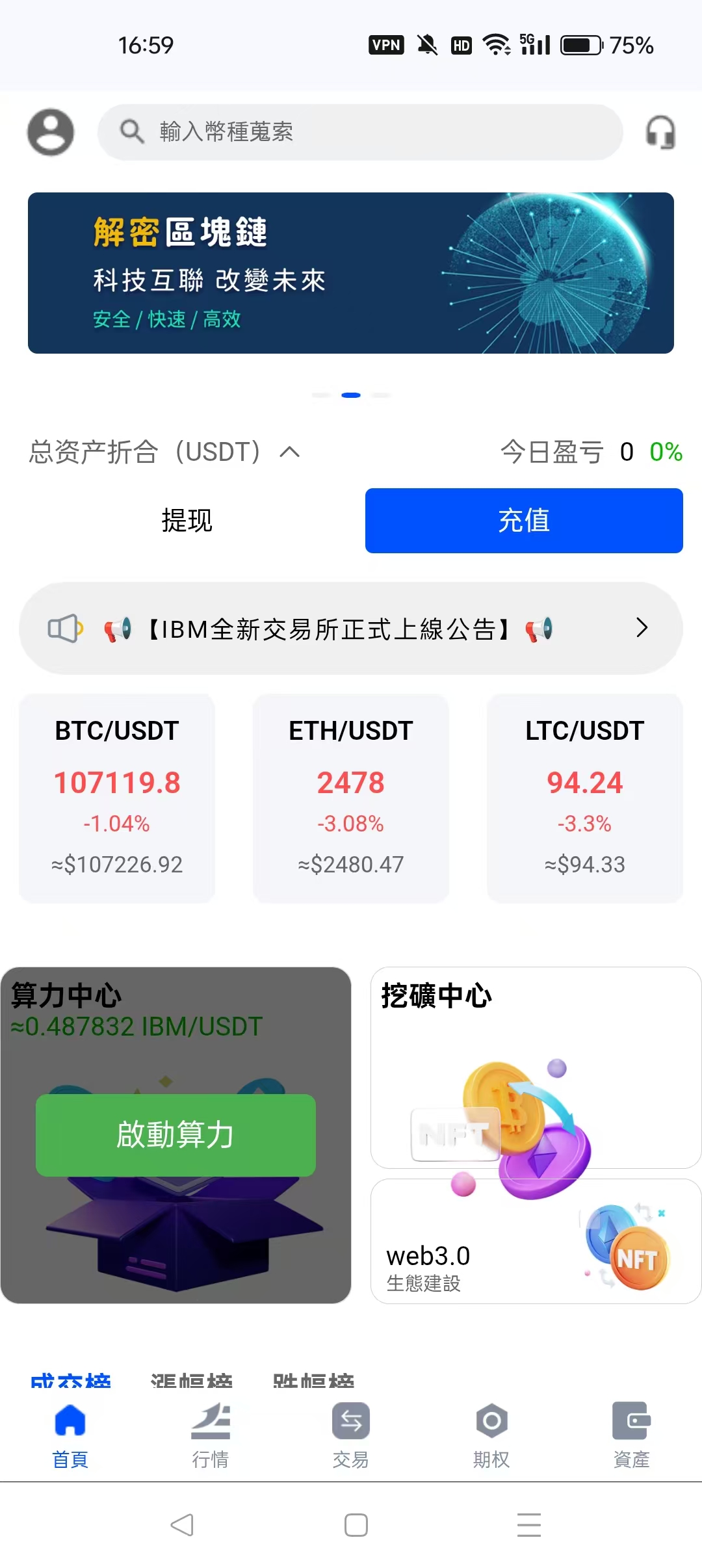Viewport: 702px width, 1568px height.
Task: Open the BTC/USDT price card
Action: (x=117, y=798)
